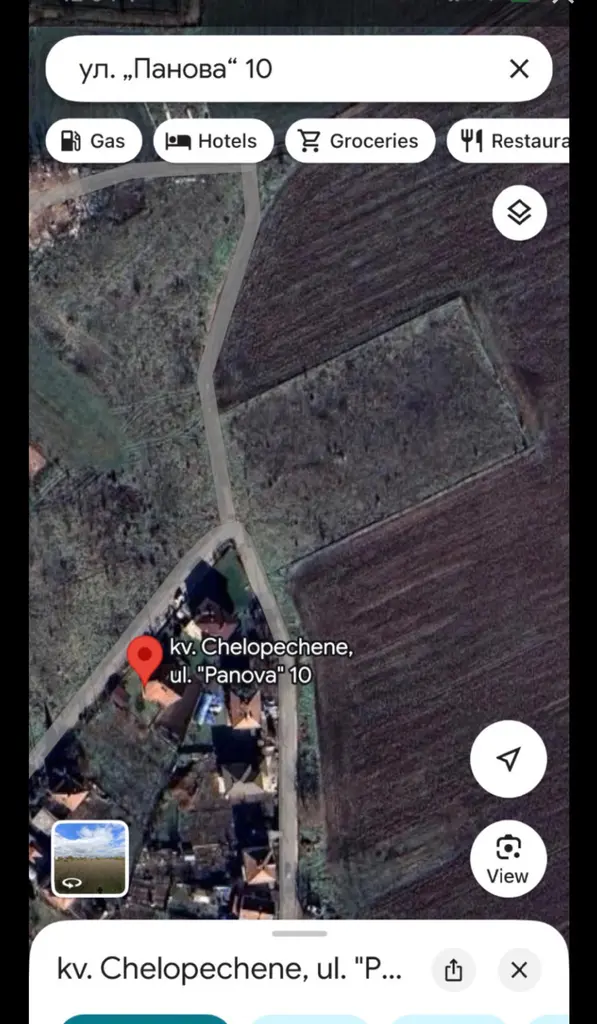Tap the red location pin
Screen dimensions: 597x1024
point(144,660)
